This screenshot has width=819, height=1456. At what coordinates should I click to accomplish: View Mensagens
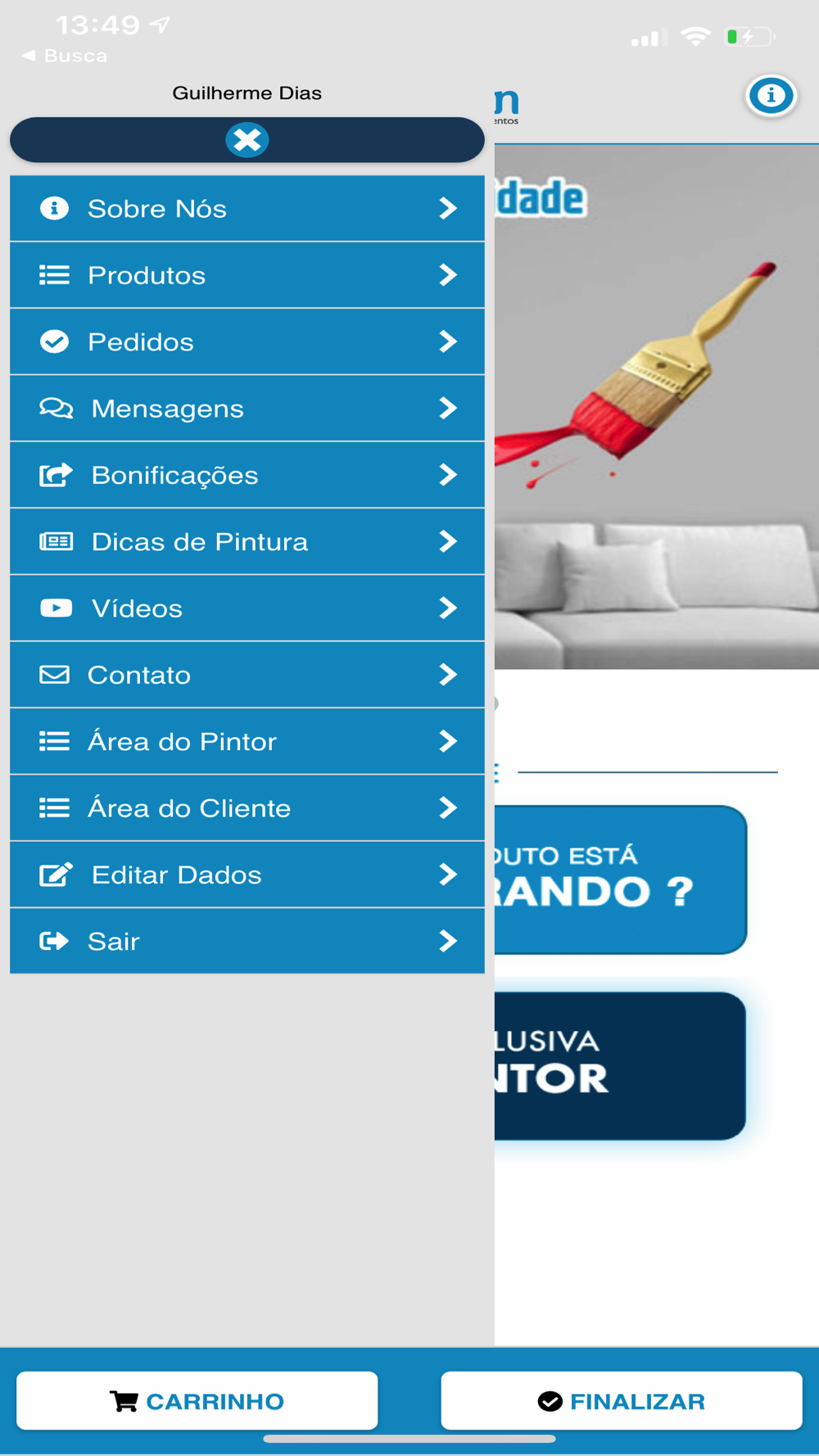coord(247,409)
